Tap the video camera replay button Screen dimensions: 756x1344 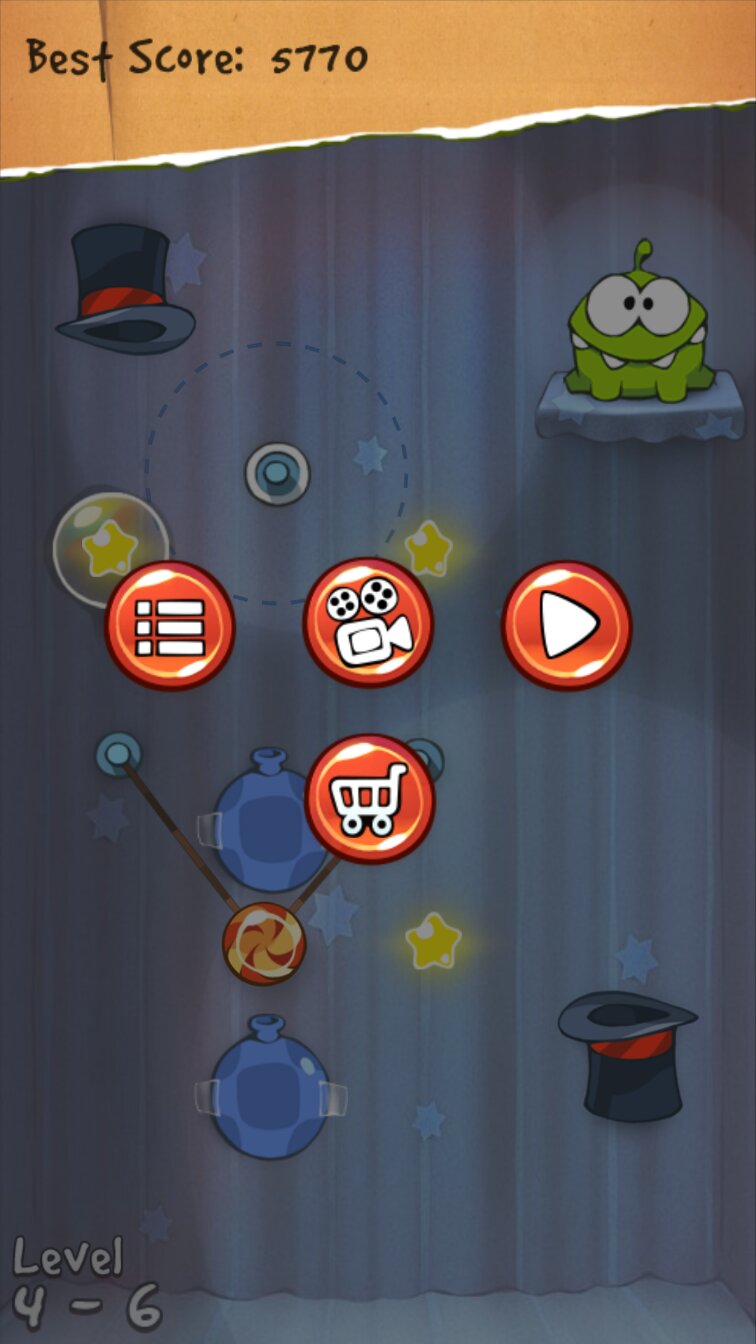(x=368, y=624)
